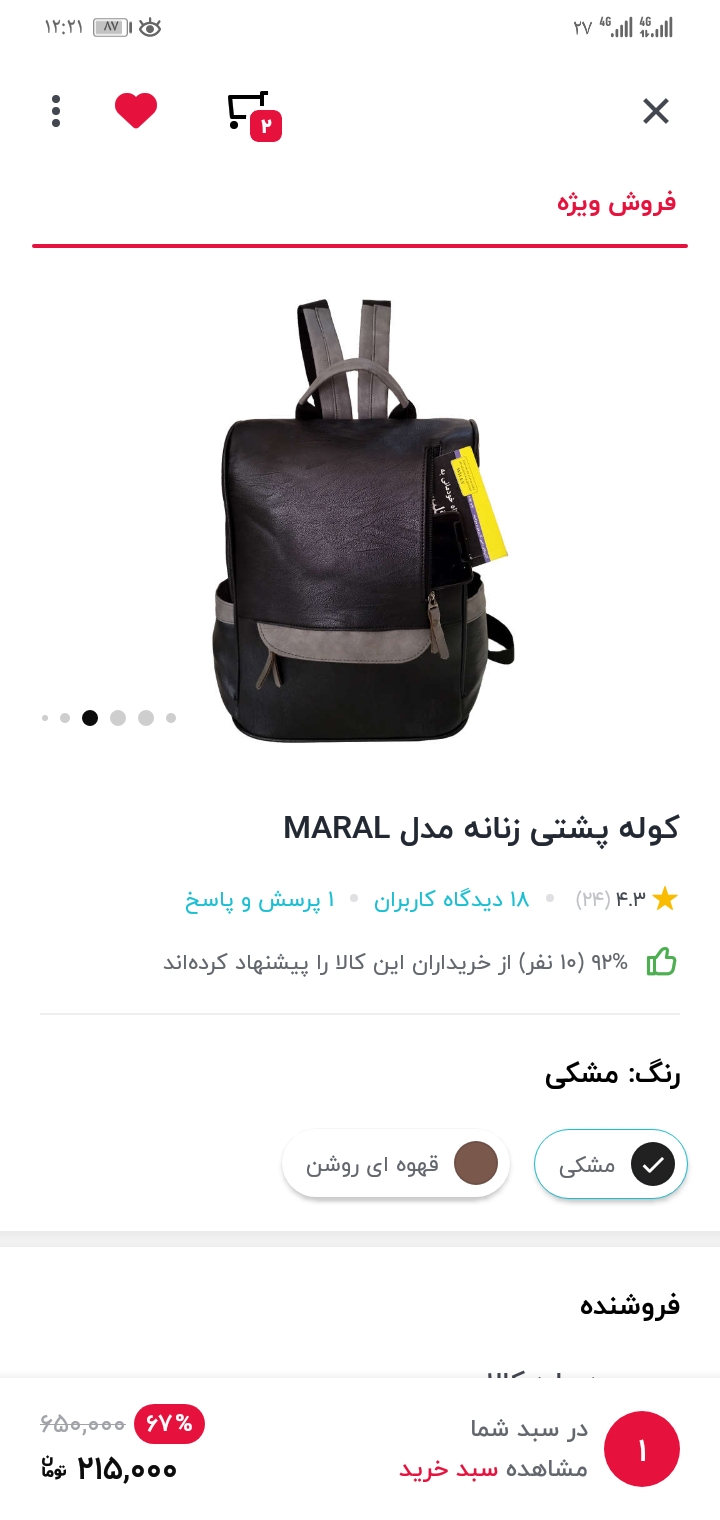Viewport: 720px width, 1520px height.
Task: Remove product from favorites via heart icon
Action: 136,110
